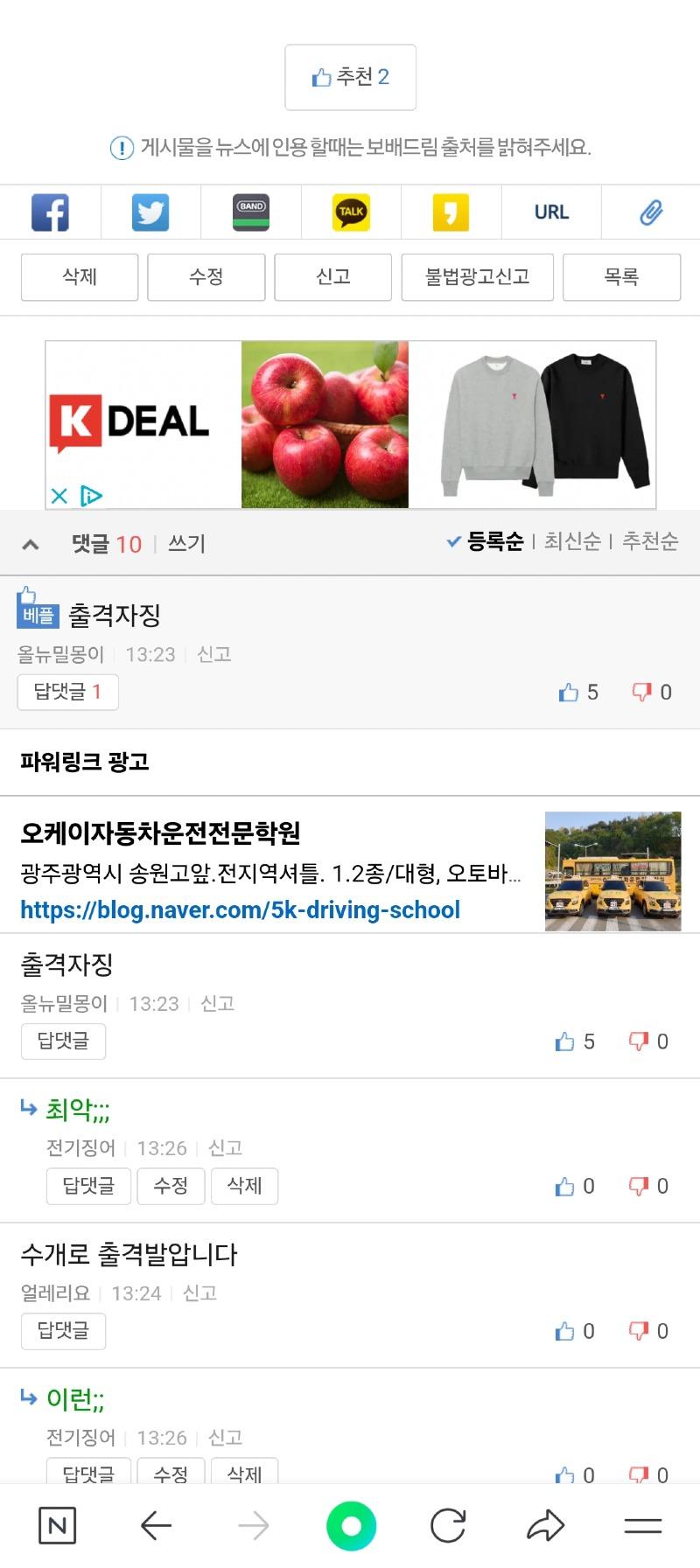The width and height of the screenshot is (700, 1568).
Task: Open 답댓글 1 on best comment
Action: [68, 693]
